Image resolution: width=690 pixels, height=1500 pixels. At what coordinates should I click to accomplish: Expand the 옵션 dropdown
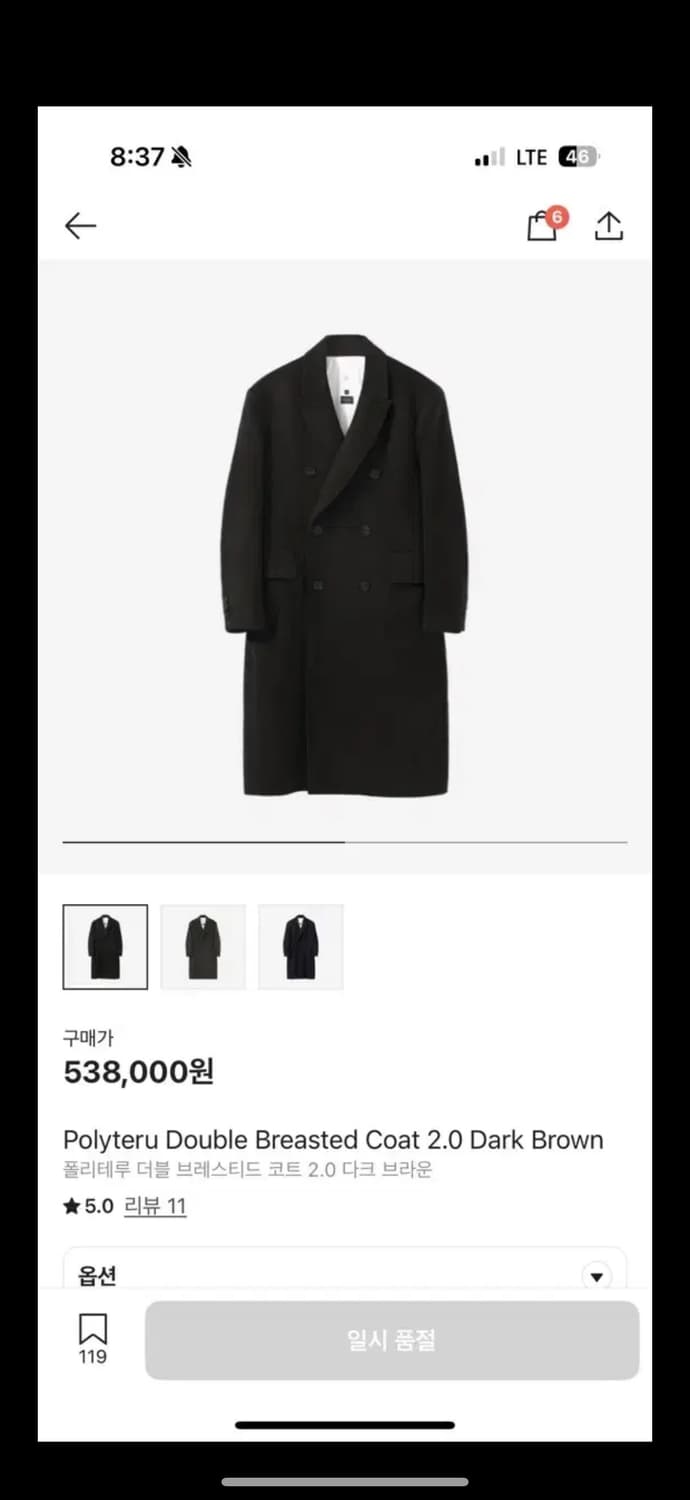tap(597, 1276)
